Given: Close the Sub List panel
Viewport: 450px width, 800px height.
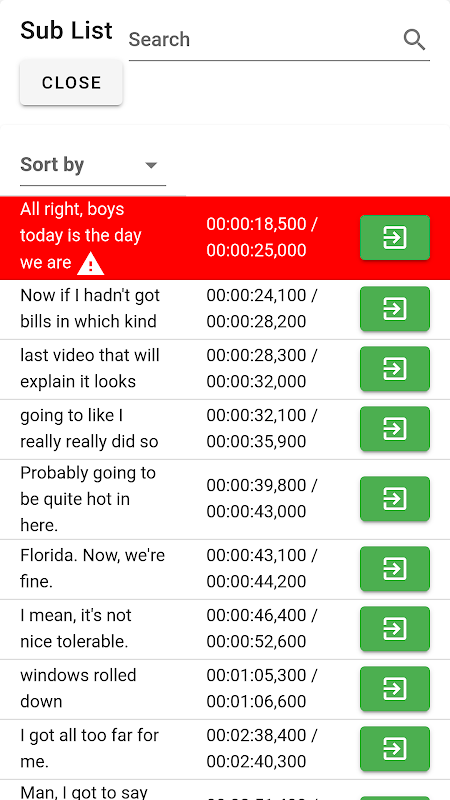Looking at the screenshot, I should tap(71, 83).
